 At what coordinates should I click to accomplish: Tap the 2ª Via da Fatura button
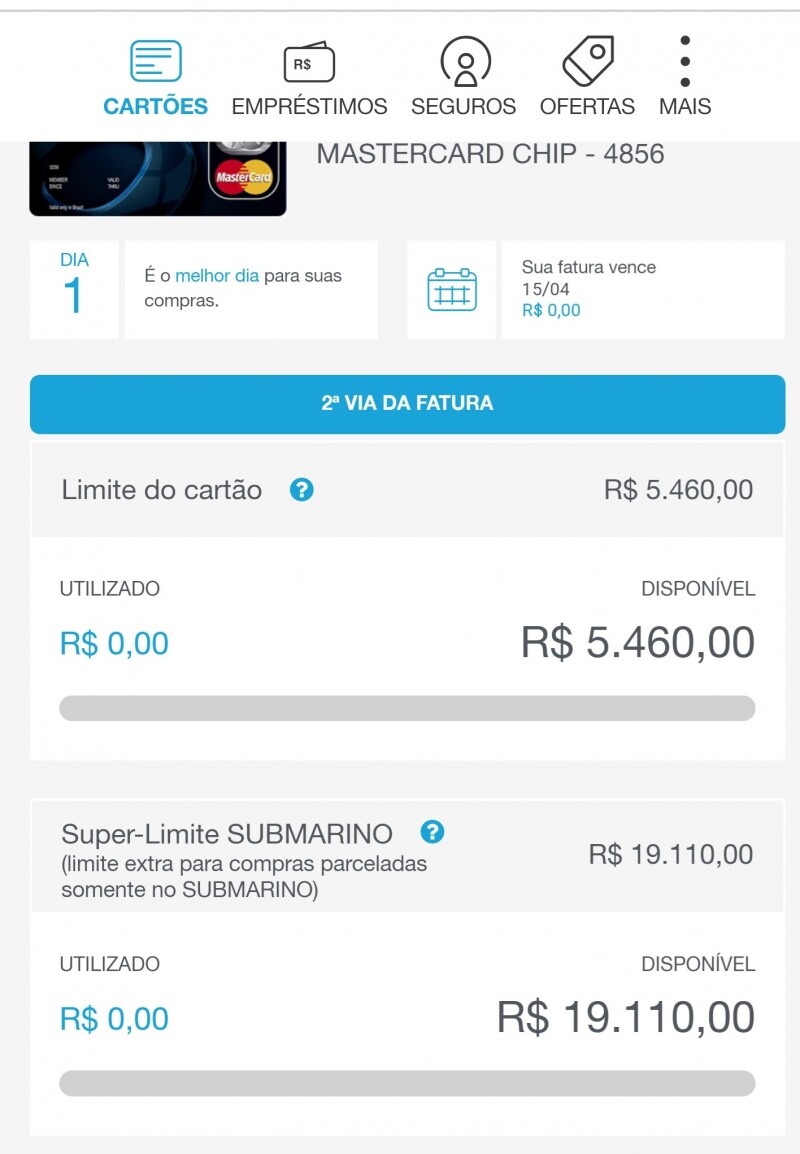[407, 404]
